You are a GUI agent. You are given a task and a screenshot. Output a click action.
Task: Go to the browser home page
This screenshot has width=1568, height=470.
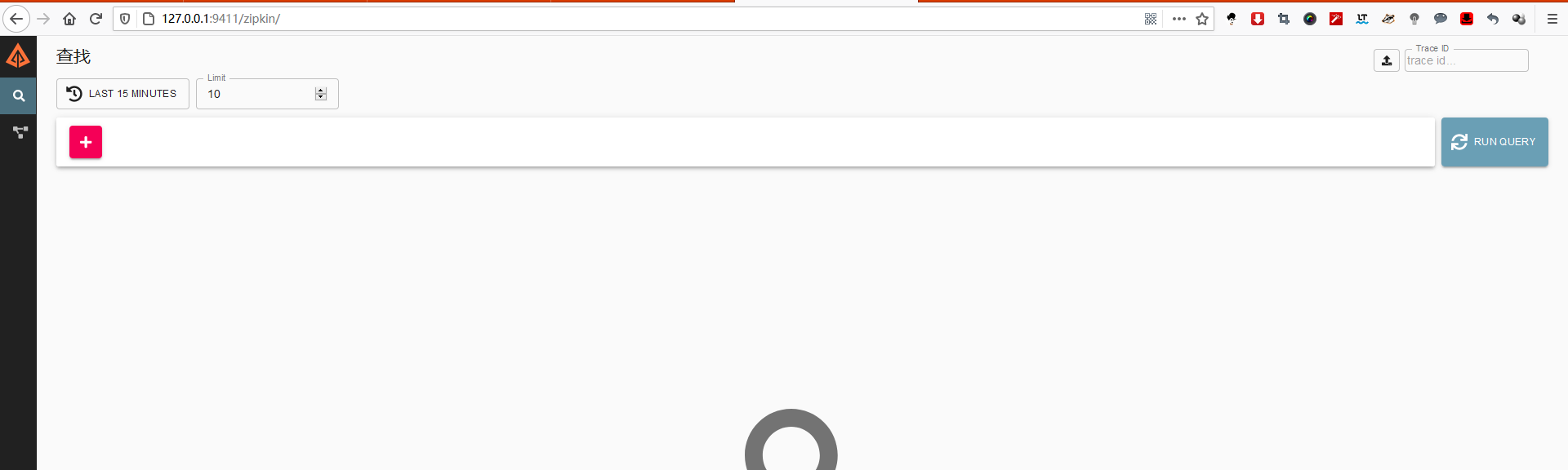coord(69,19)
